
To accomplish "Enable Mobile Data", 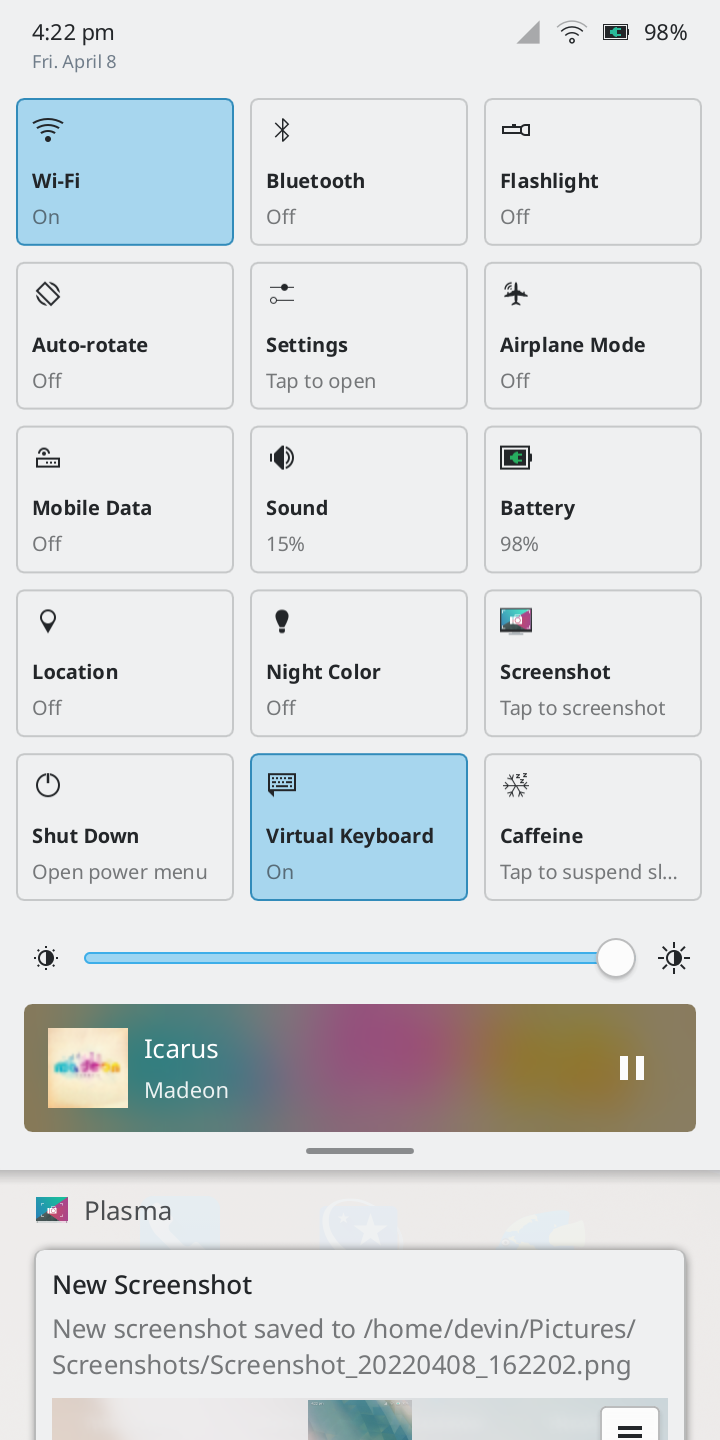I will coord(125,500).
